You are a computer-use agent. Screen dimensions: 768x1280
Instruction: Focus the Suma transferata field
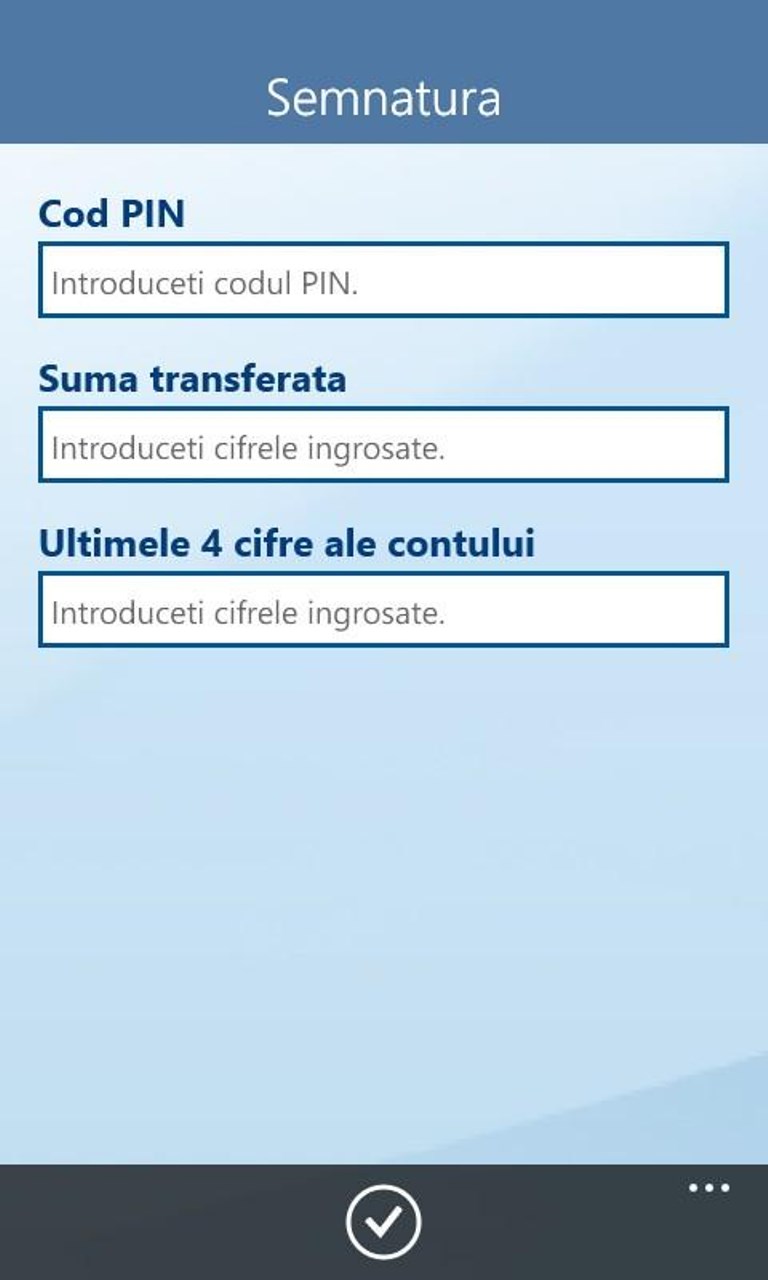point(383,445)
